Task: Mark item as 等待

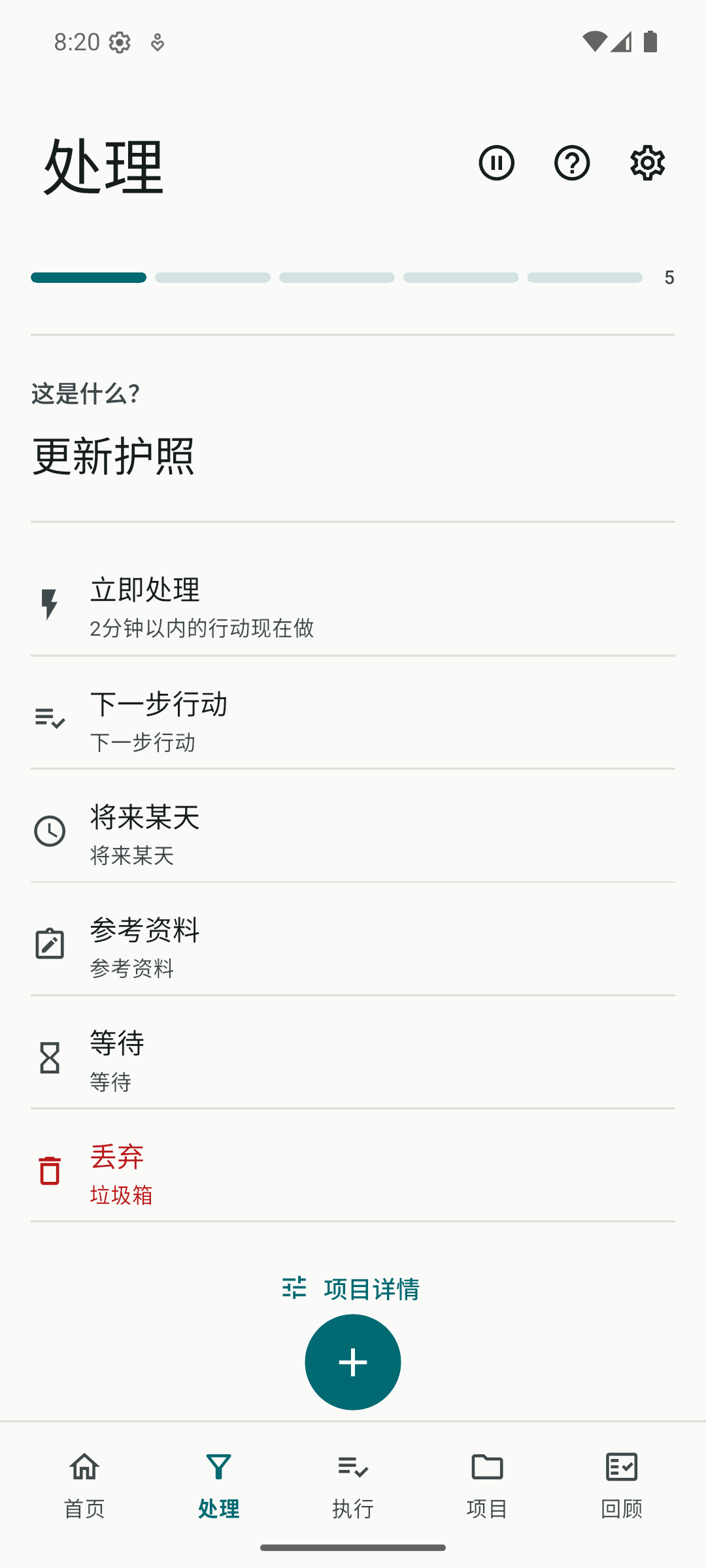Action: (353, 1060)
